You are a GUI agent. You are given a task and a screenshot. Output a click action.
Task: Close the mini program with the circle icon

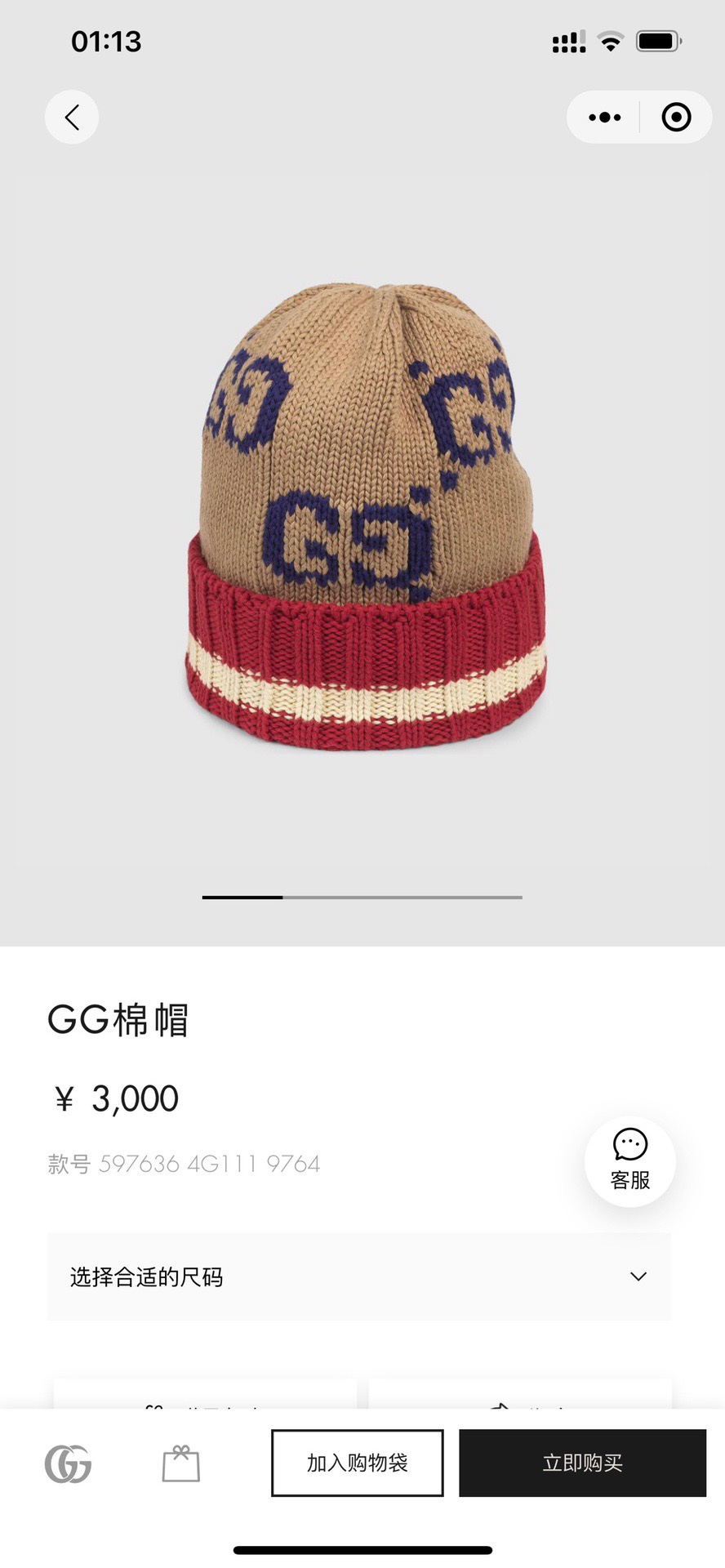[x=676, y=118]
